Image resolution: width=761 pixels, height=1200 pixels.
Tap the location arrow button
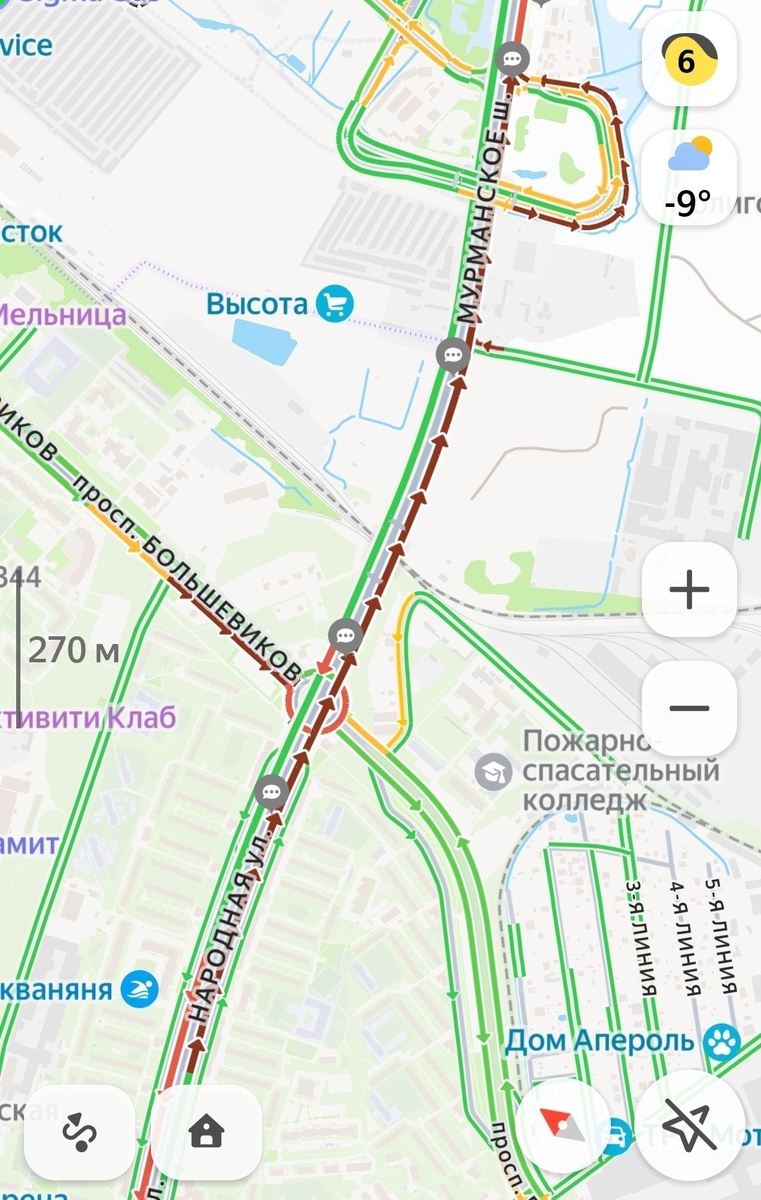click(690, 1127)
